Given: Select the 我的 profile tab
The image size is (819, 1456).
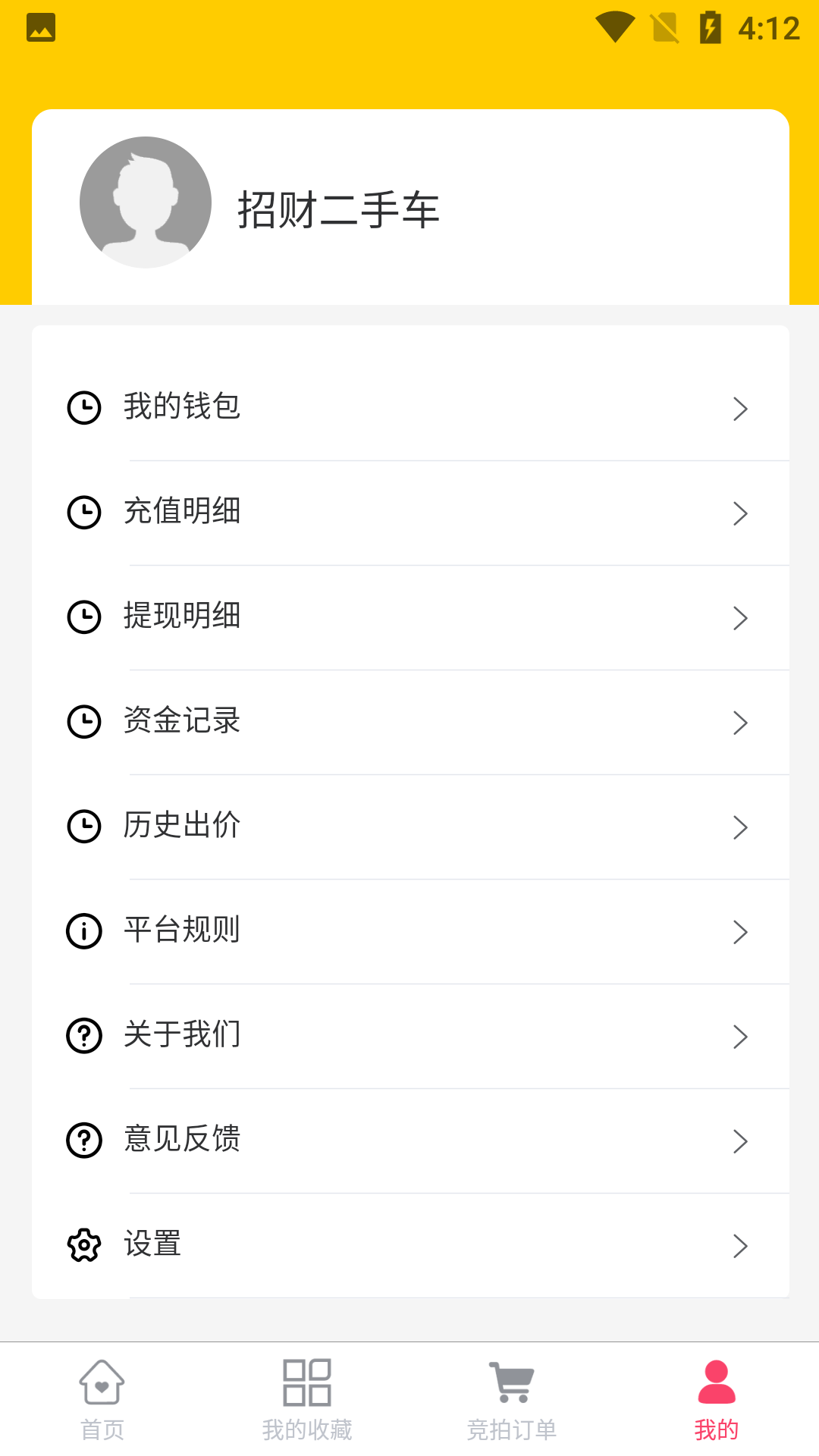Looking at the screenshot, I should 717,1400.
